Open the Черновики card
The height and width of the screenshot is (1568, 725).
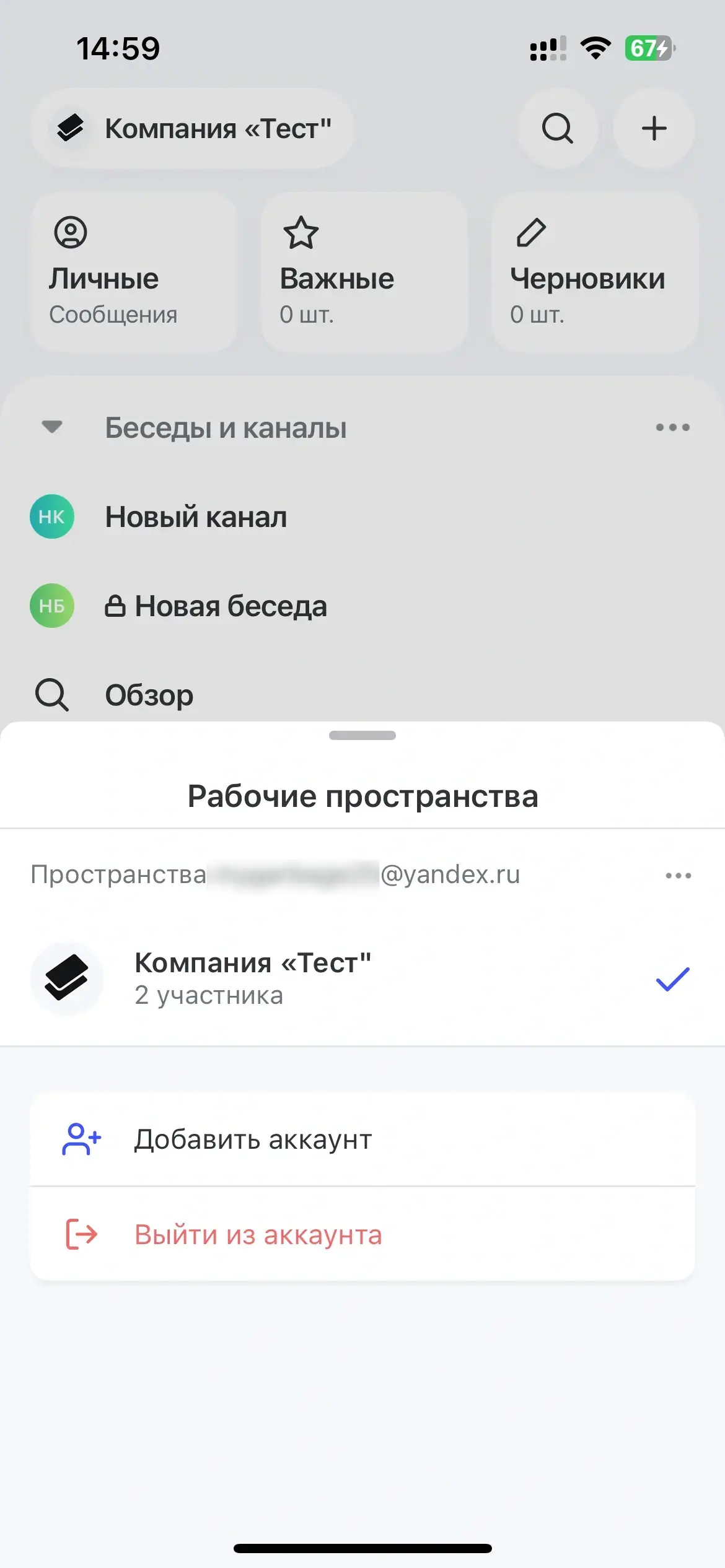[594, 272]
